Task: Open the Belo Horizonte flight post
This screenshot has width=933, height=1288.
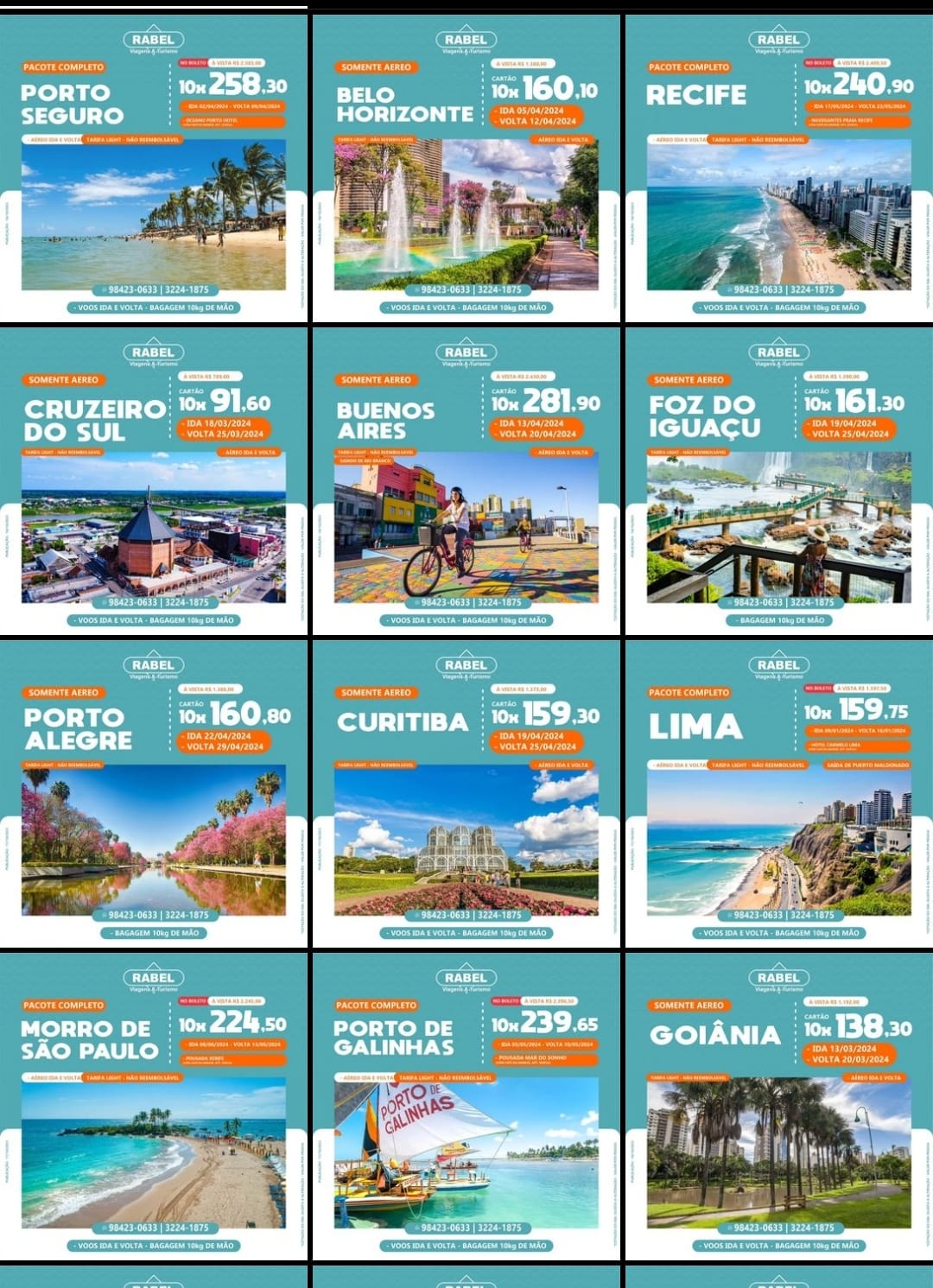Action: [x=466, y=168]
